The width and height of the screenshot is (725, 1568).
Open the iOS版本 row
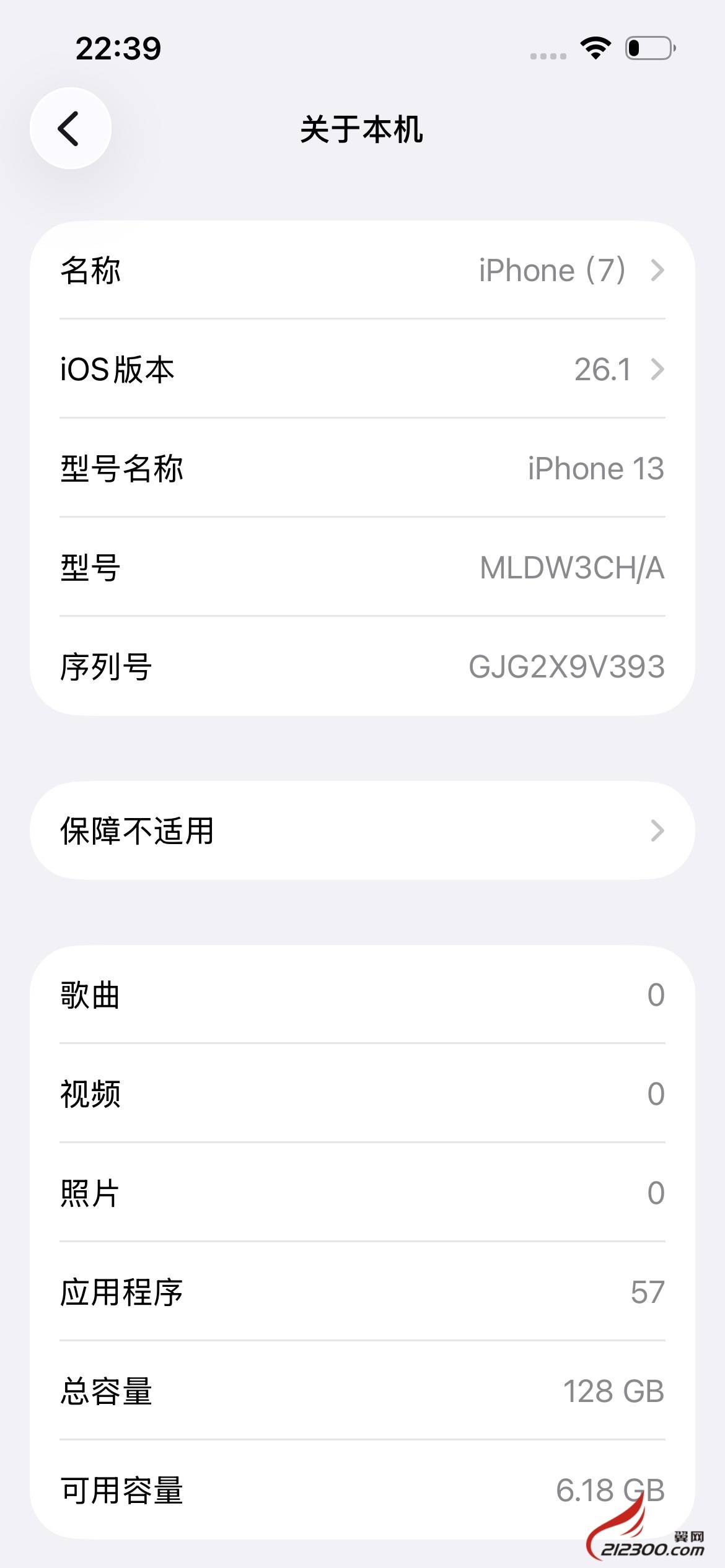click(x=362, y=370)
